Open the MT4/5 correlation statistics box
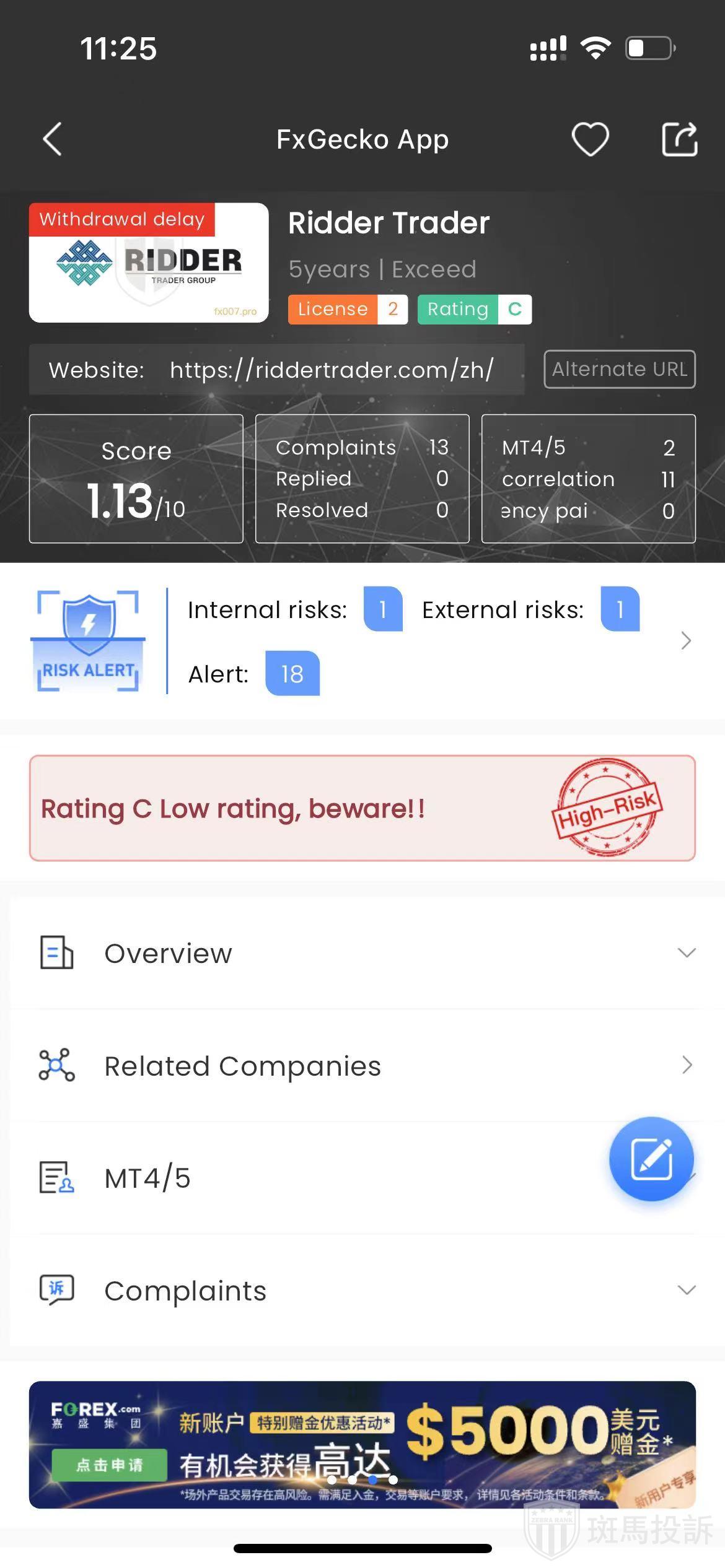The height and width of the screenshot is (1568, 725). tap(588, 479)
